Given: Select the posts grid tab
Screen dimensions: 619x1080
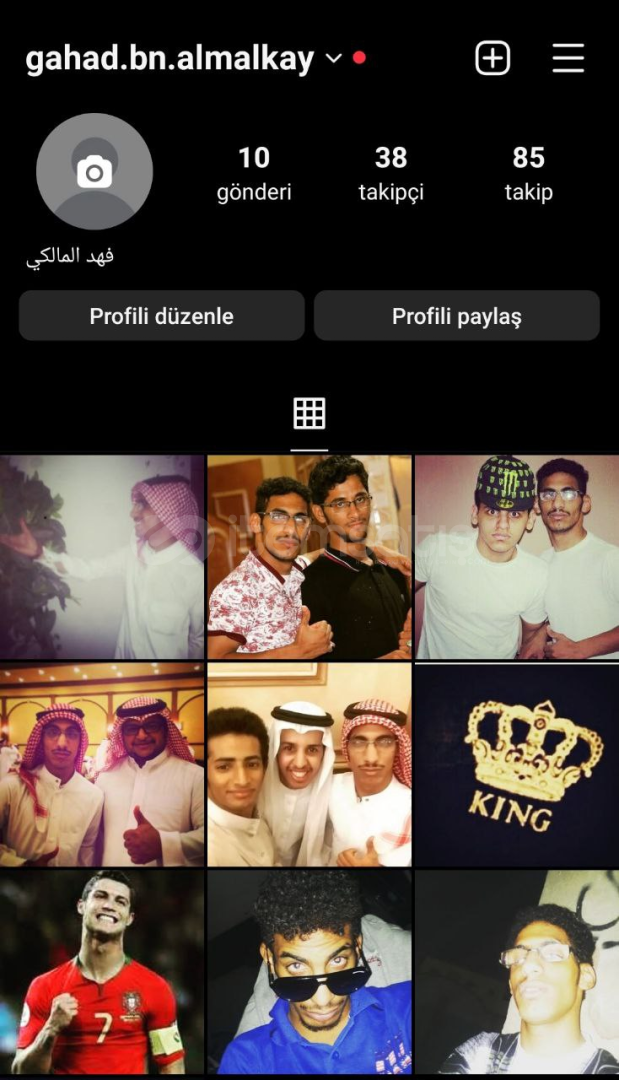Looking at the screenshot, I should tap(309, 413).
